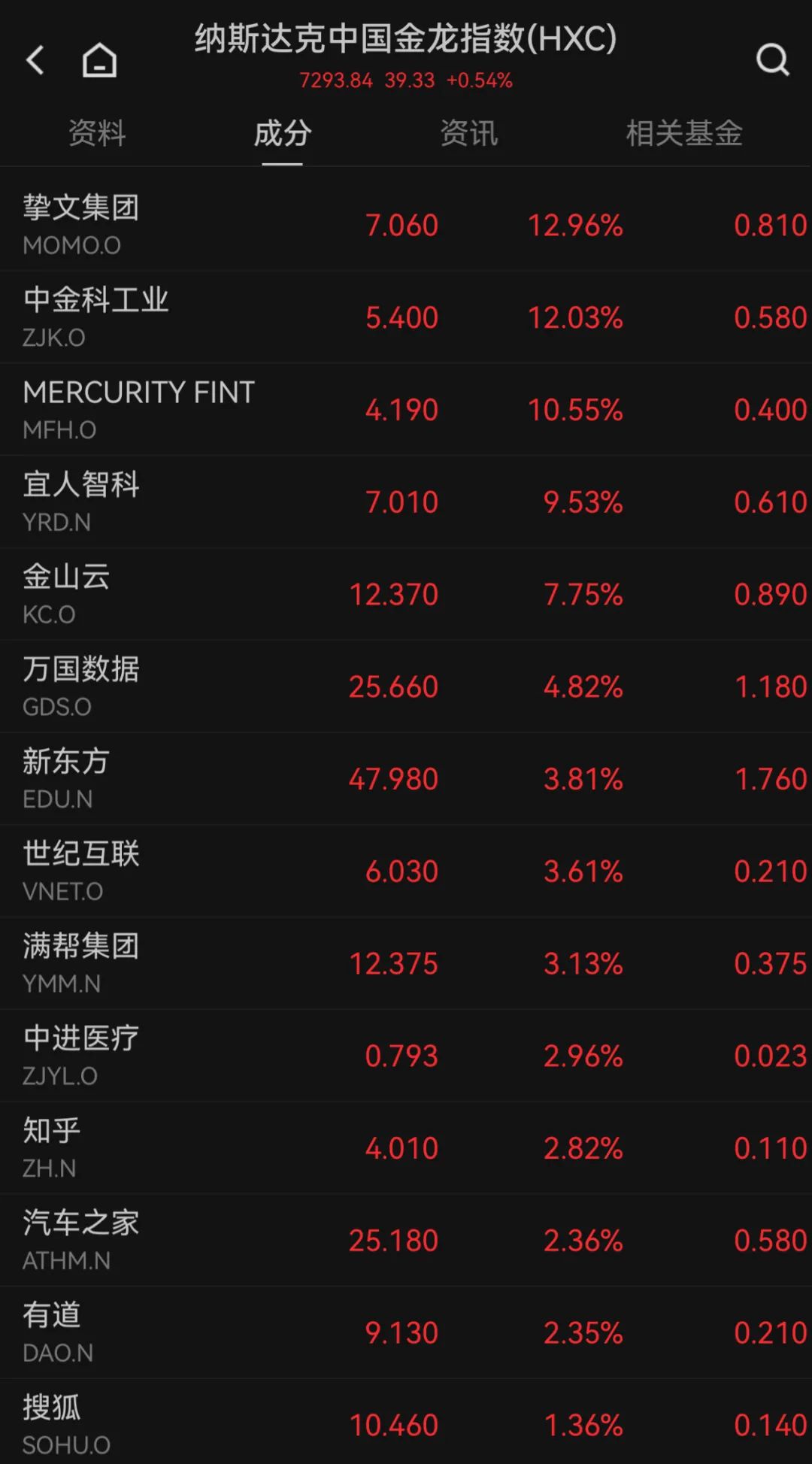Open 中金科工业 ZJK.O stock row
Viewport: 812px width, 1464px height.
406,317
